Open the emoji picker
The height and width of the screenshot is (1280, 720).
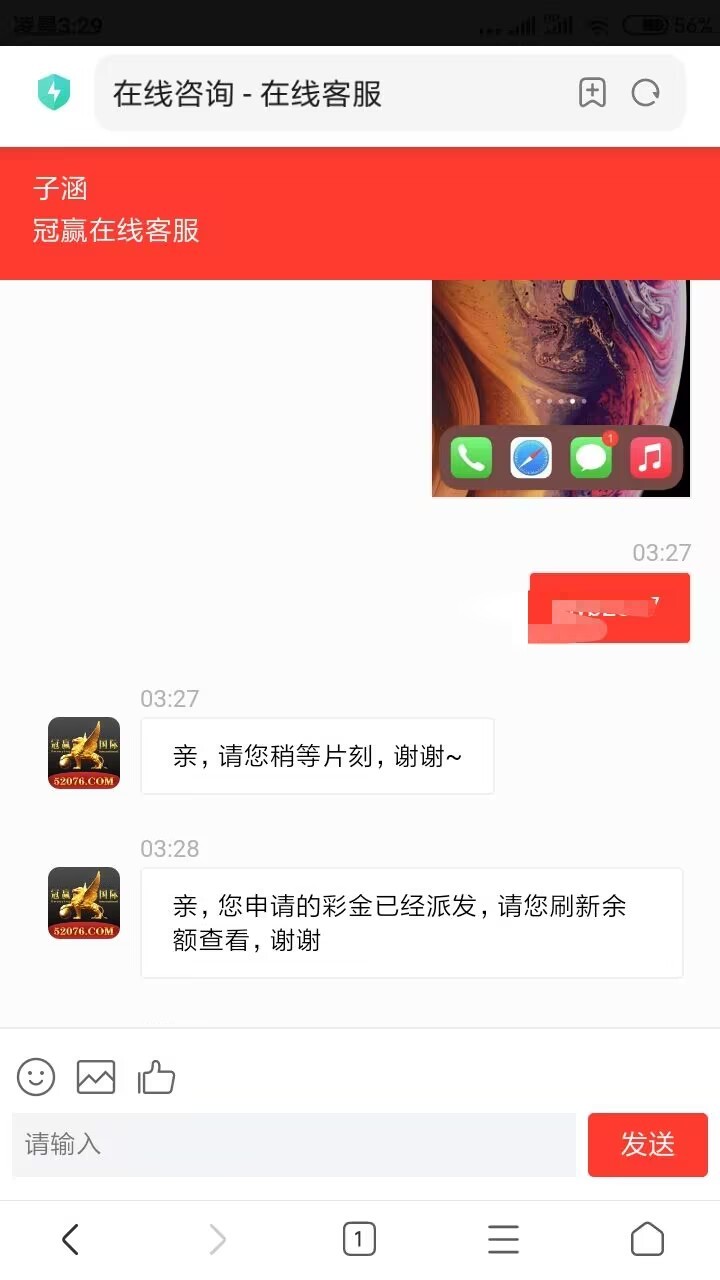pyautogui.click(x=36, y=1077)
